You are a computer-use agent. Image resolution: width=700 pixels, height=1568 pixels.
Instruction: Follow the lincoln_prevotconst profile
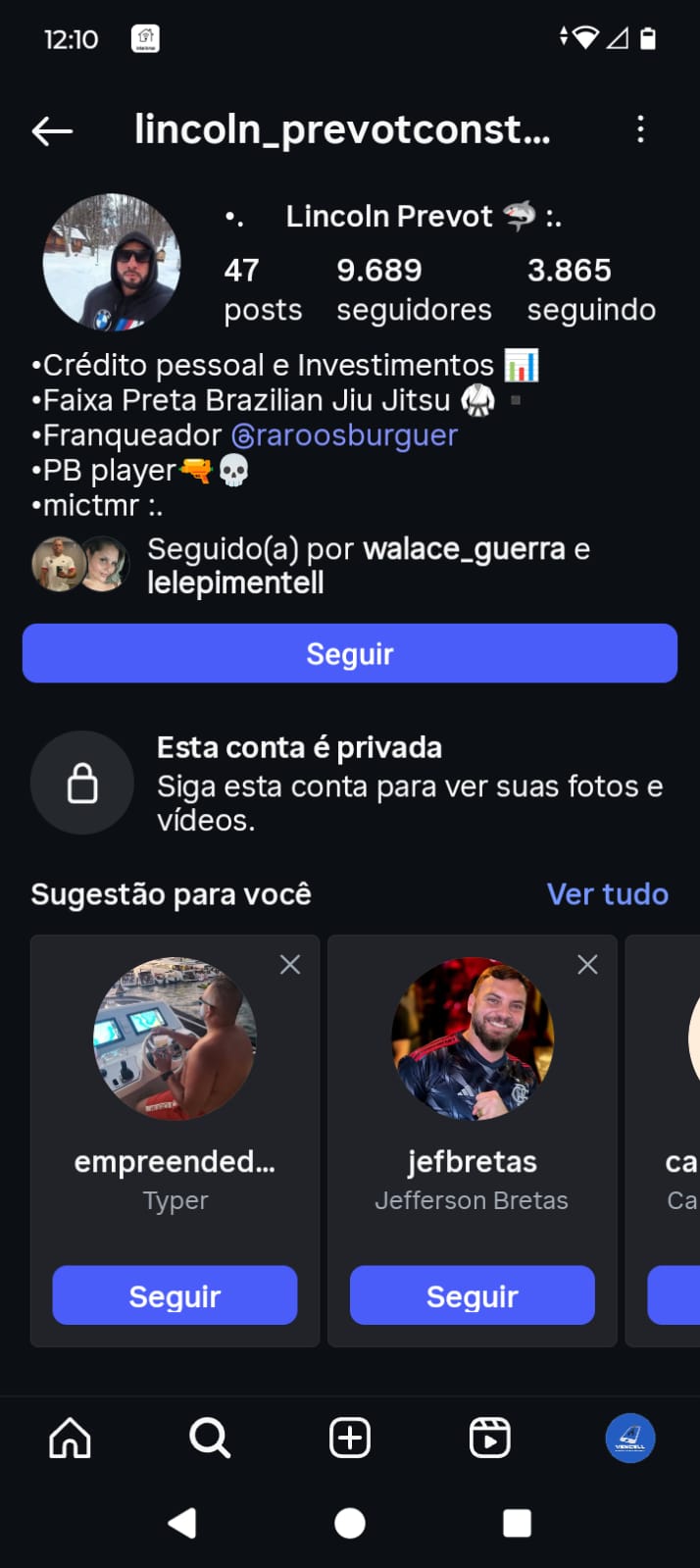click(350, 653)
